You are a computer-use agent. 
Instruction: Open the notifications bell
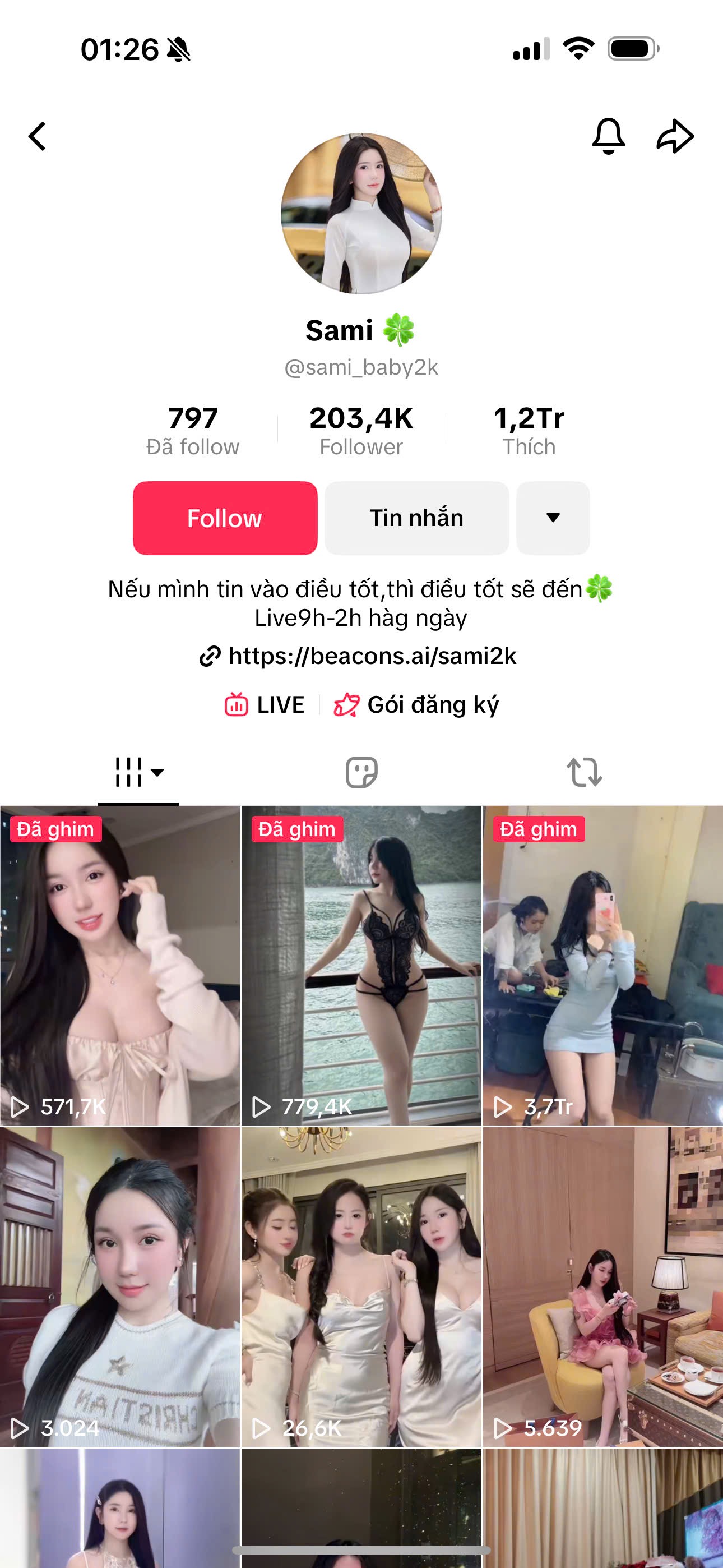(x=608, y=136)
